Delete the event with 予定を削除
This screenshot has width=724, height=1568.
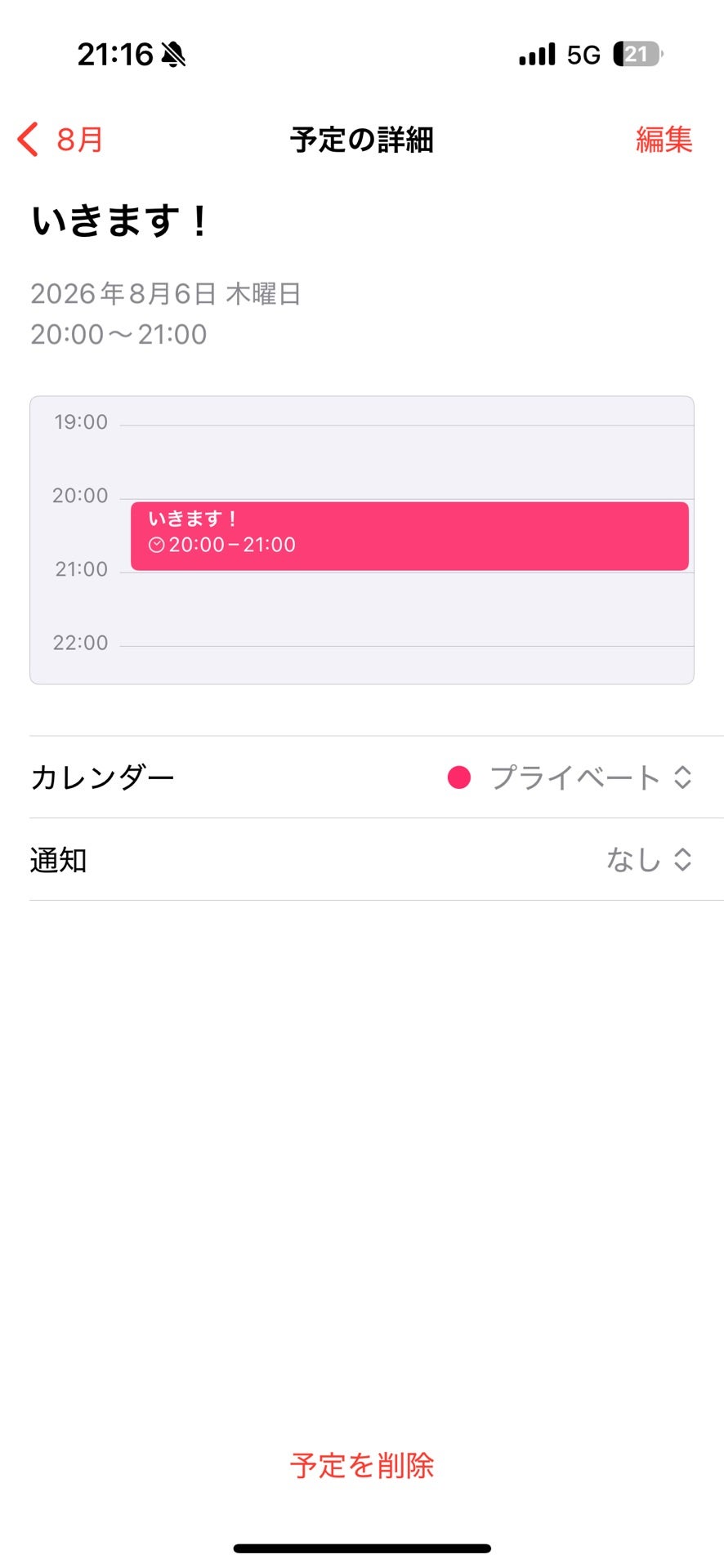tap(362, 1466)
